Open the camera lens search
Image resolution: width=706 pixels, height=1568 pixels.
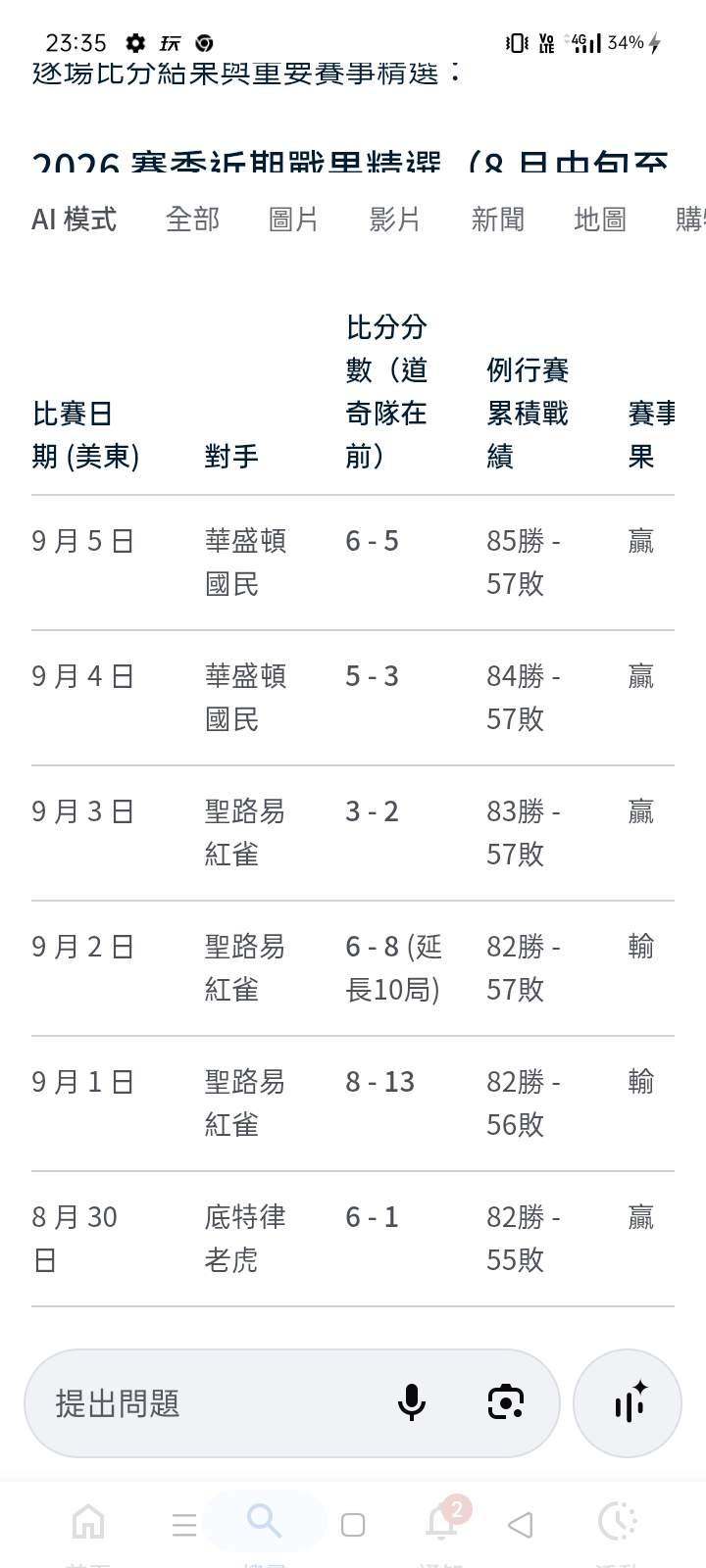click(505, 1403)
